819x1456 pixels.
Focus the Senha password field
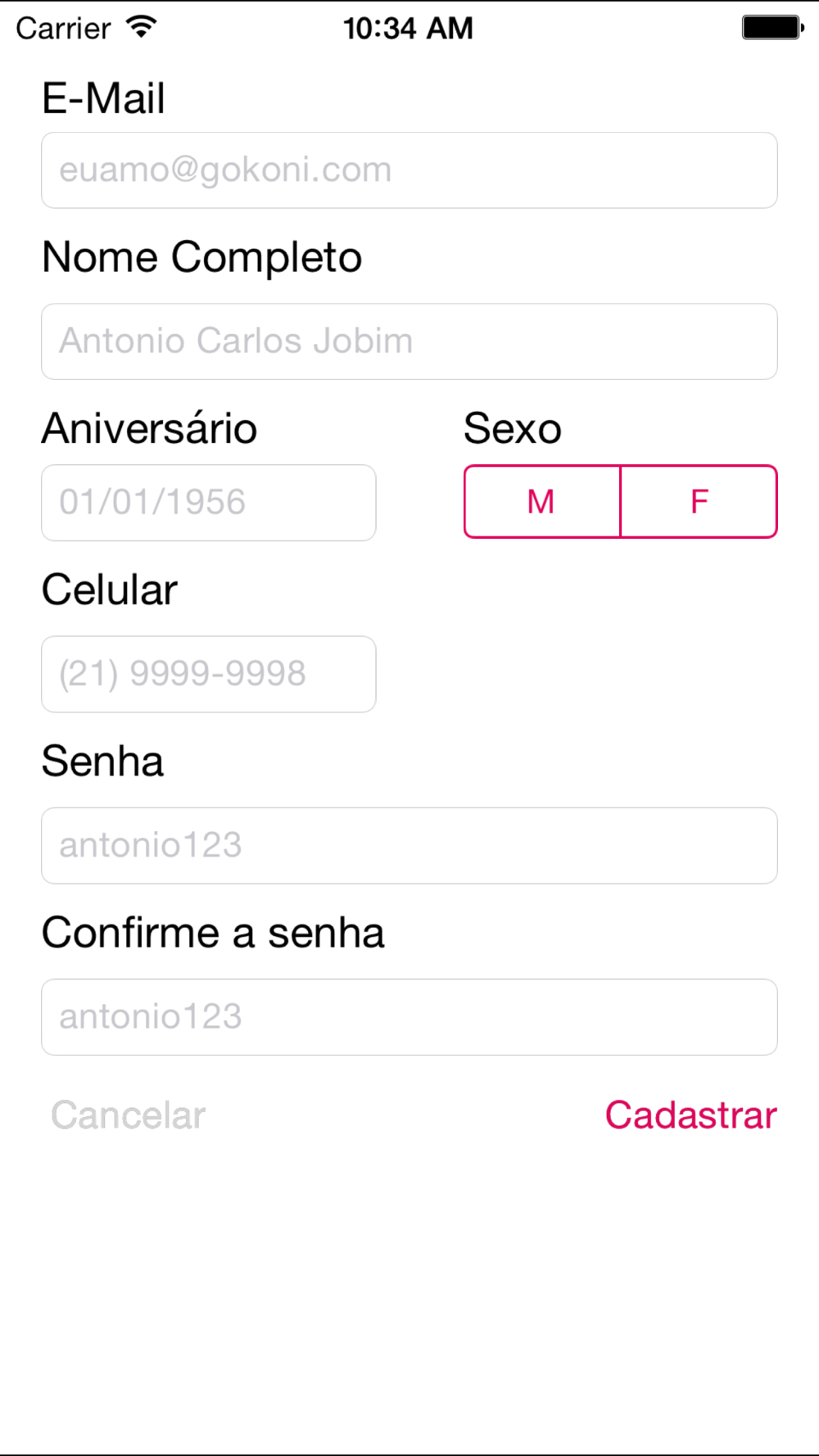click(x=409, y=846)
